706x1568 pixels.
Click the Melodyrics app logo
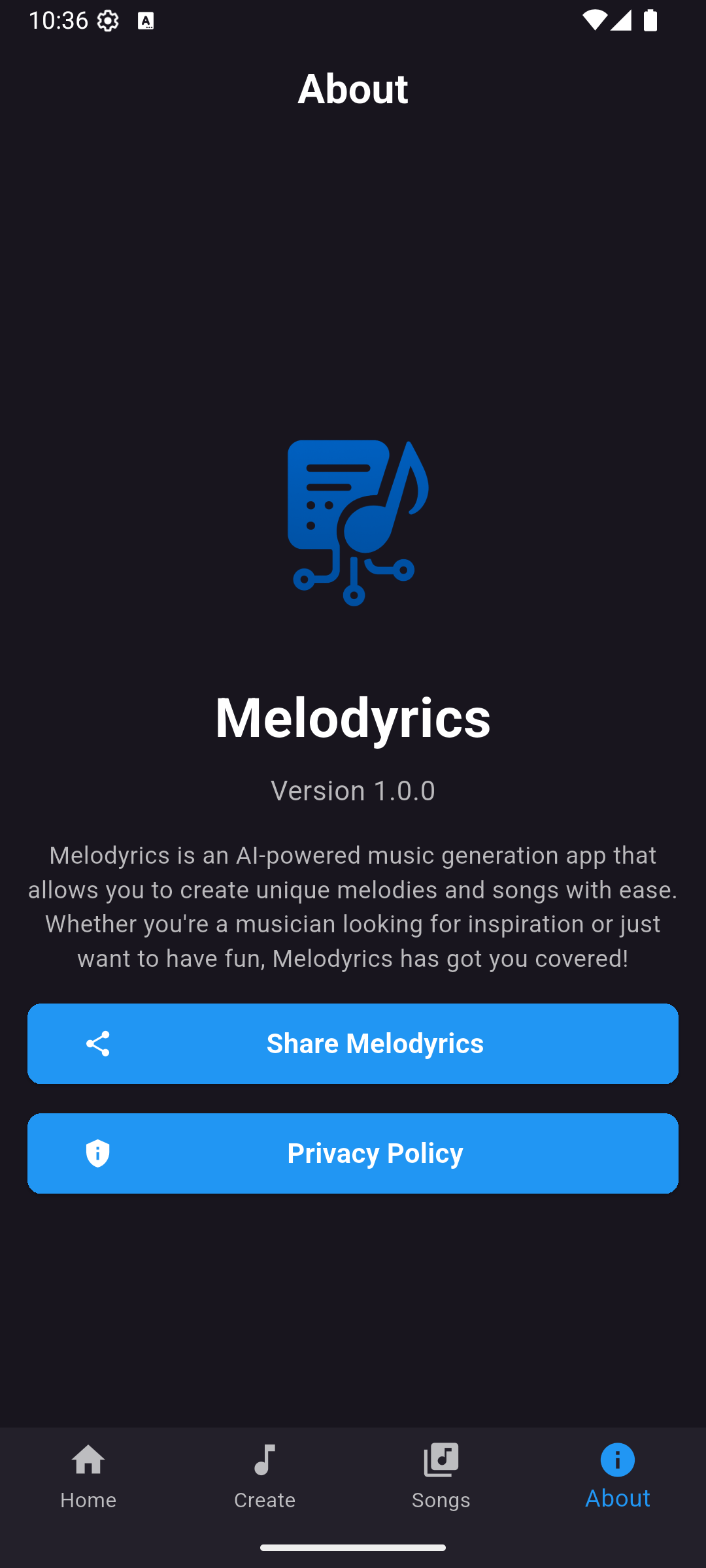click(353, 524)
